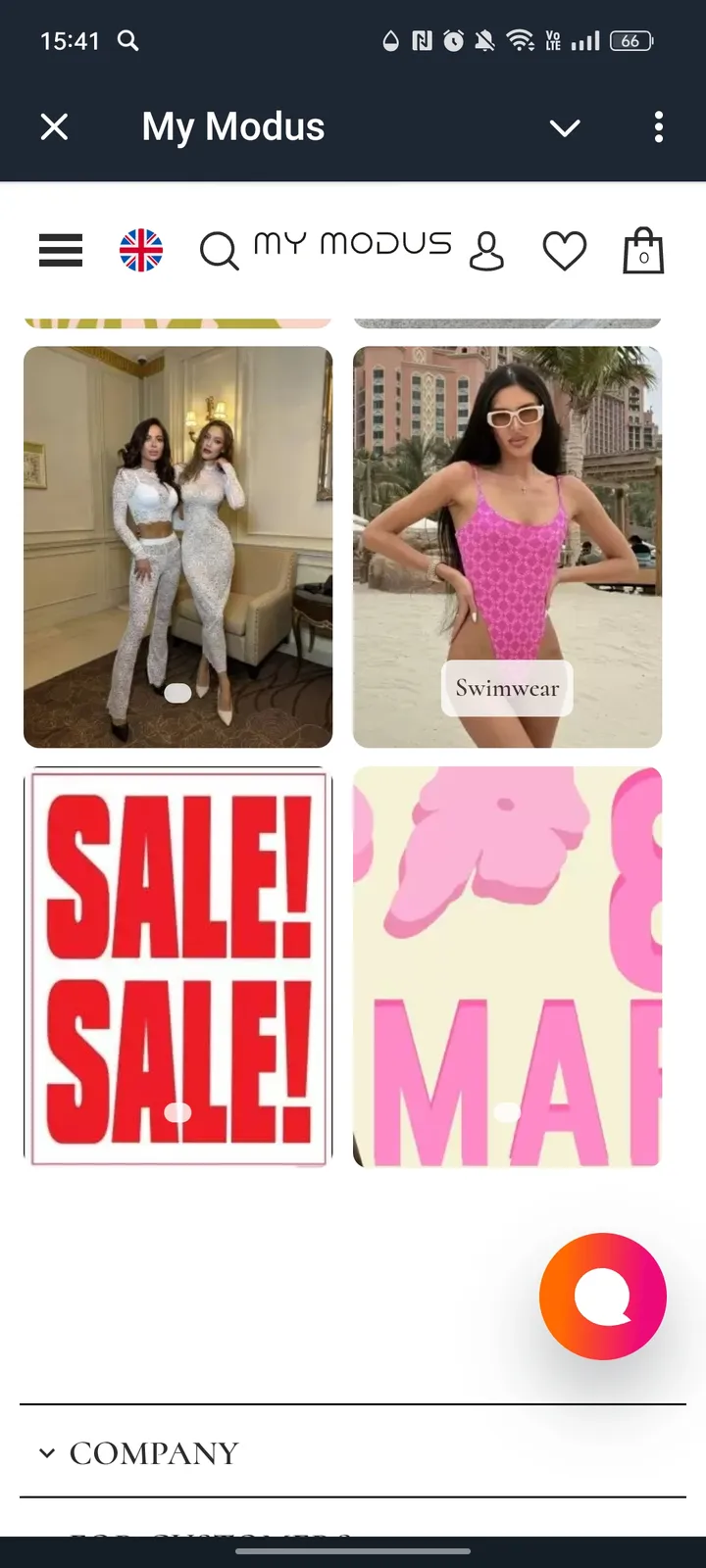Expand the COMPANY footer section
Screen dimensions: 706x1568
(154, 1452)
